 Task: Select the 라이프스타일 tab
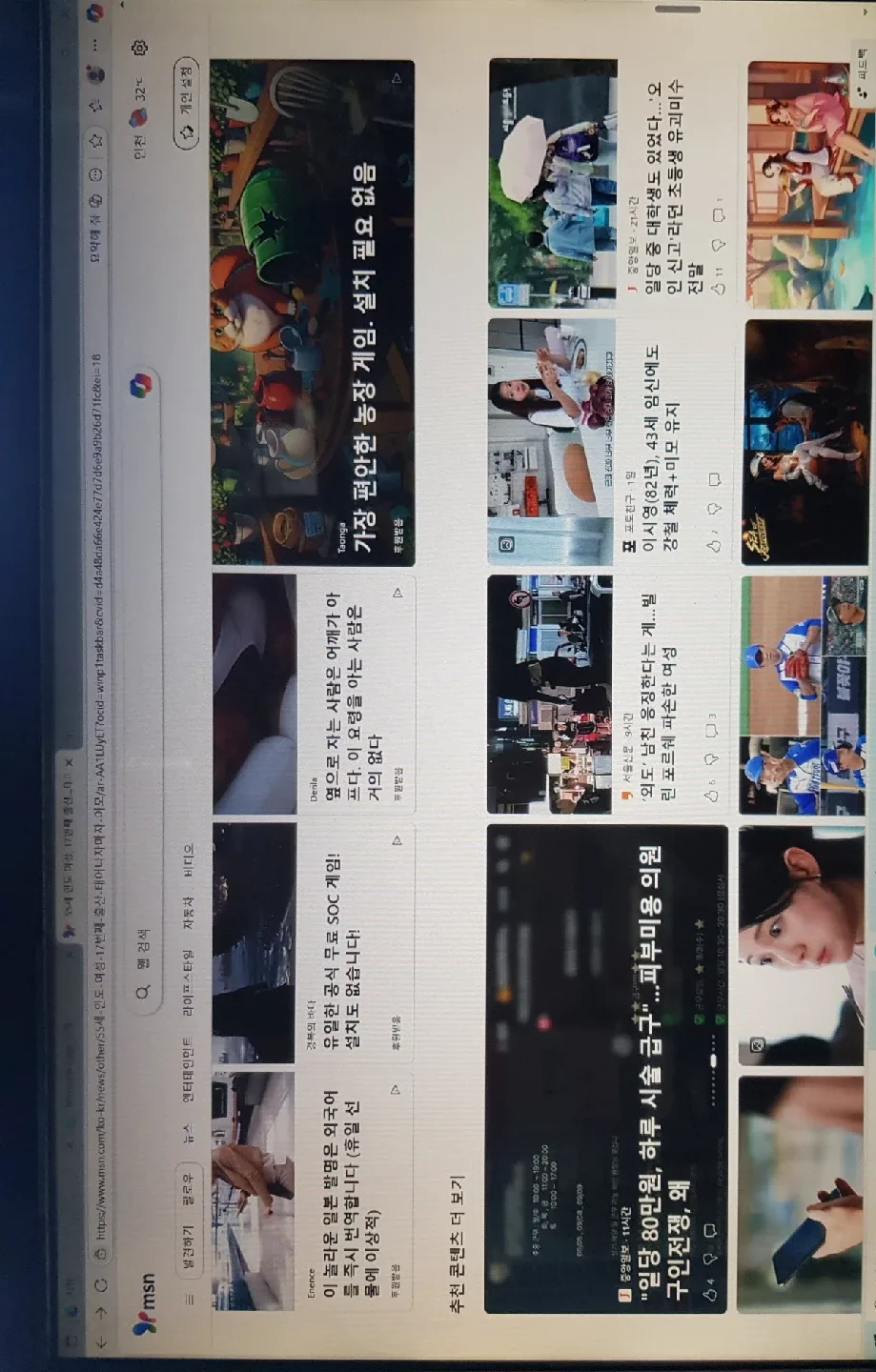pos(189,981)
